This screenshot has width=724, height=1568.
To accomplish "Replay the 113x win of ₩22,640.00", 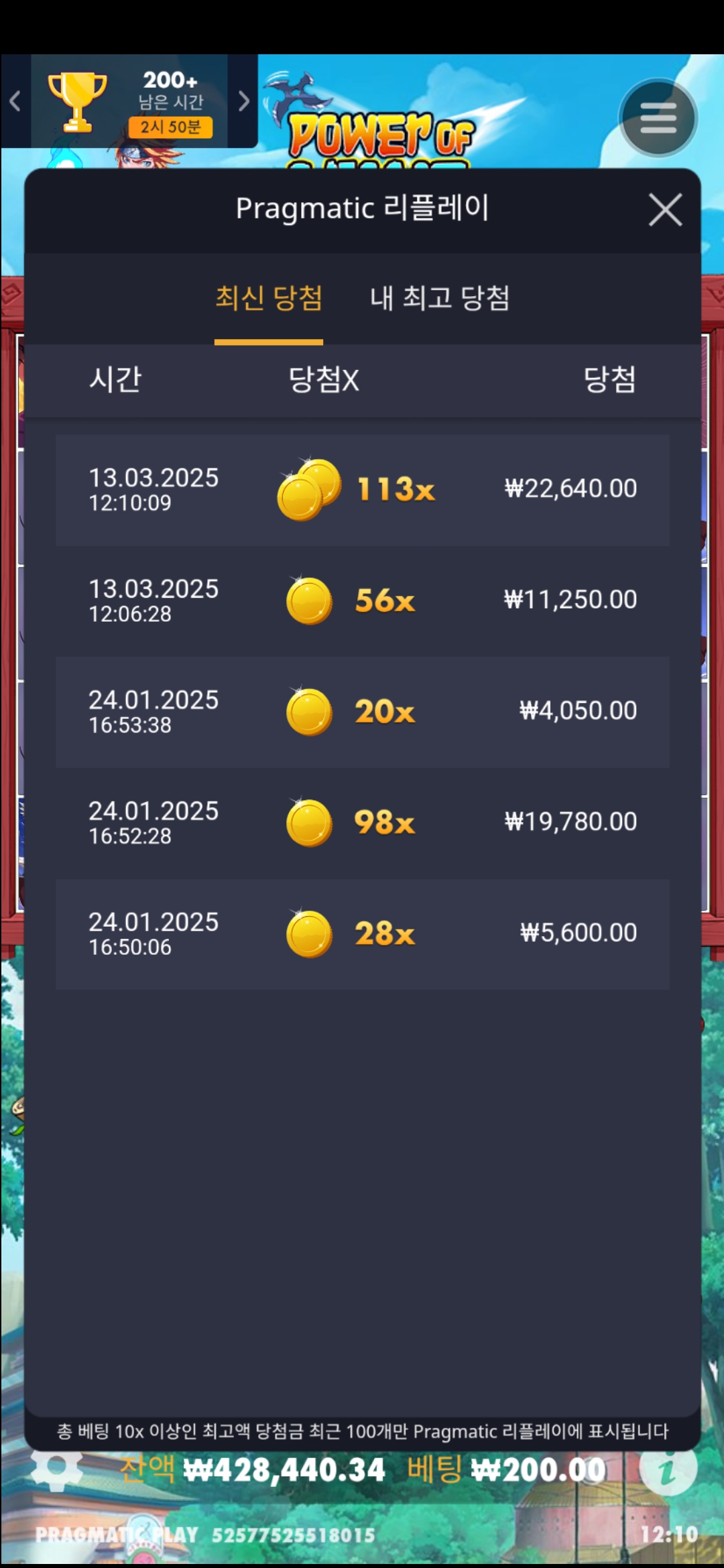I will pos(362,490).
